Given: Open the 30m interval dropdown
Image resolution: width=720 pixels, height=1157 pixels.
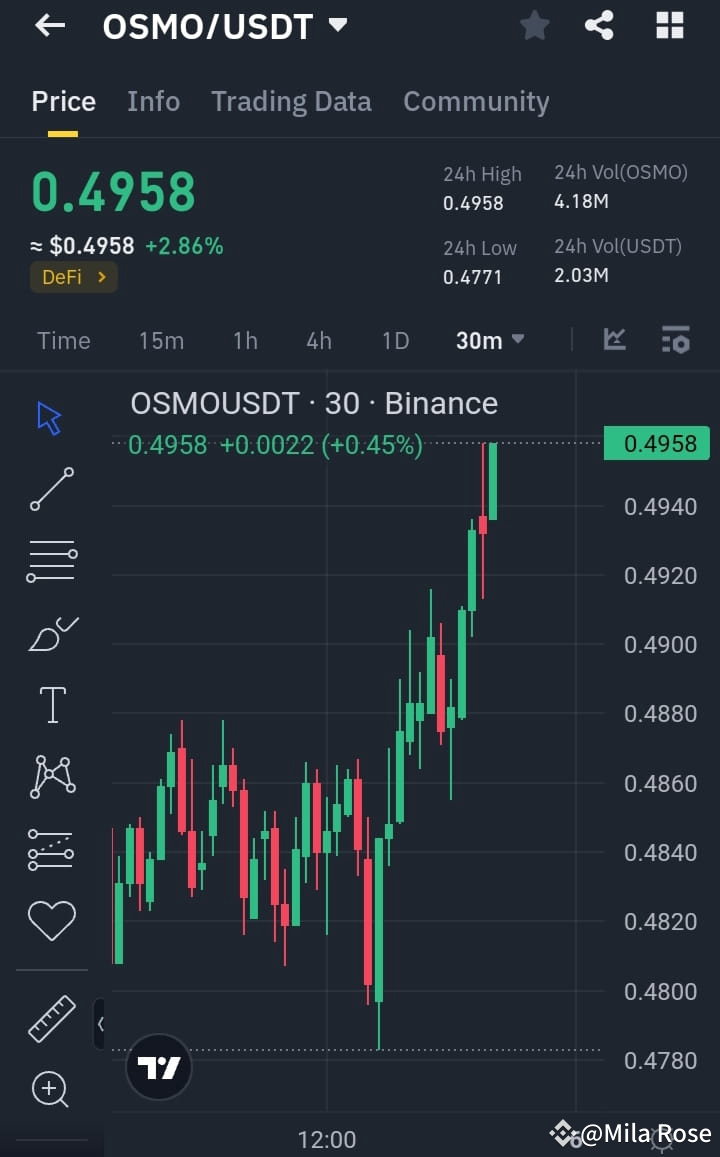Looking at the screenshot, I should point(489,340).
